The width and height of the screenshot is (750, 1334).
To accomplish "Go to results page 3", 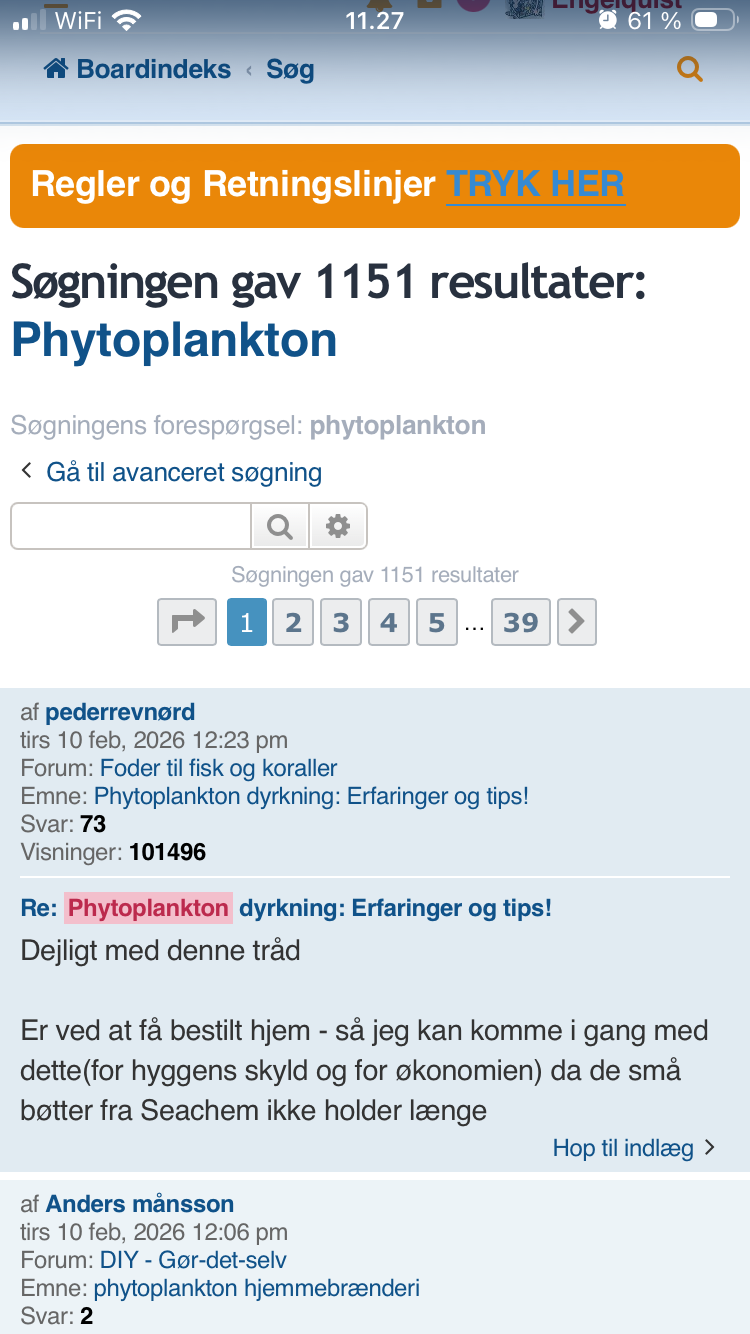I will click(x=341, y=622).
